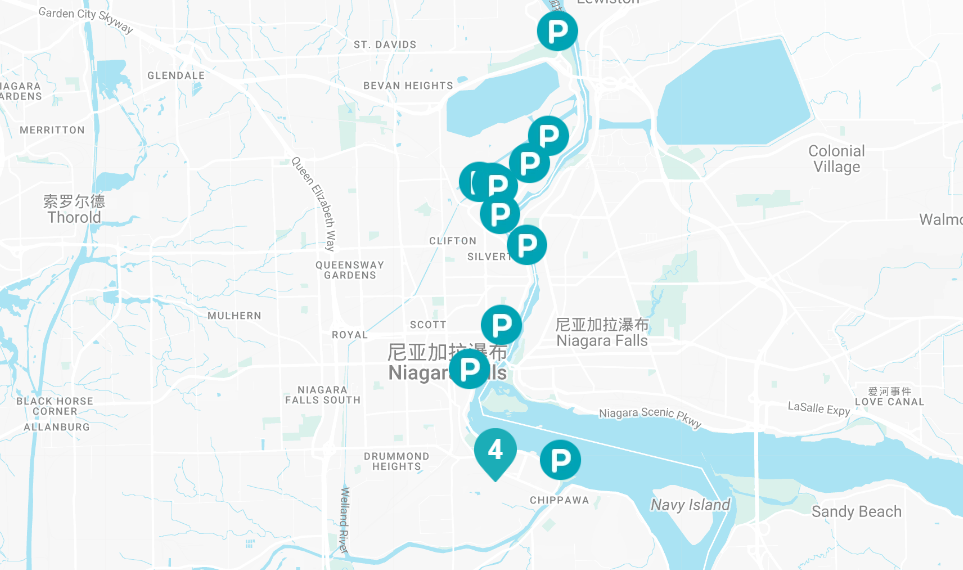The image size is (963, 570).
Task: Tap the parking marker near Lewiston
Action: pyautogui.click(x=557, y=31)
